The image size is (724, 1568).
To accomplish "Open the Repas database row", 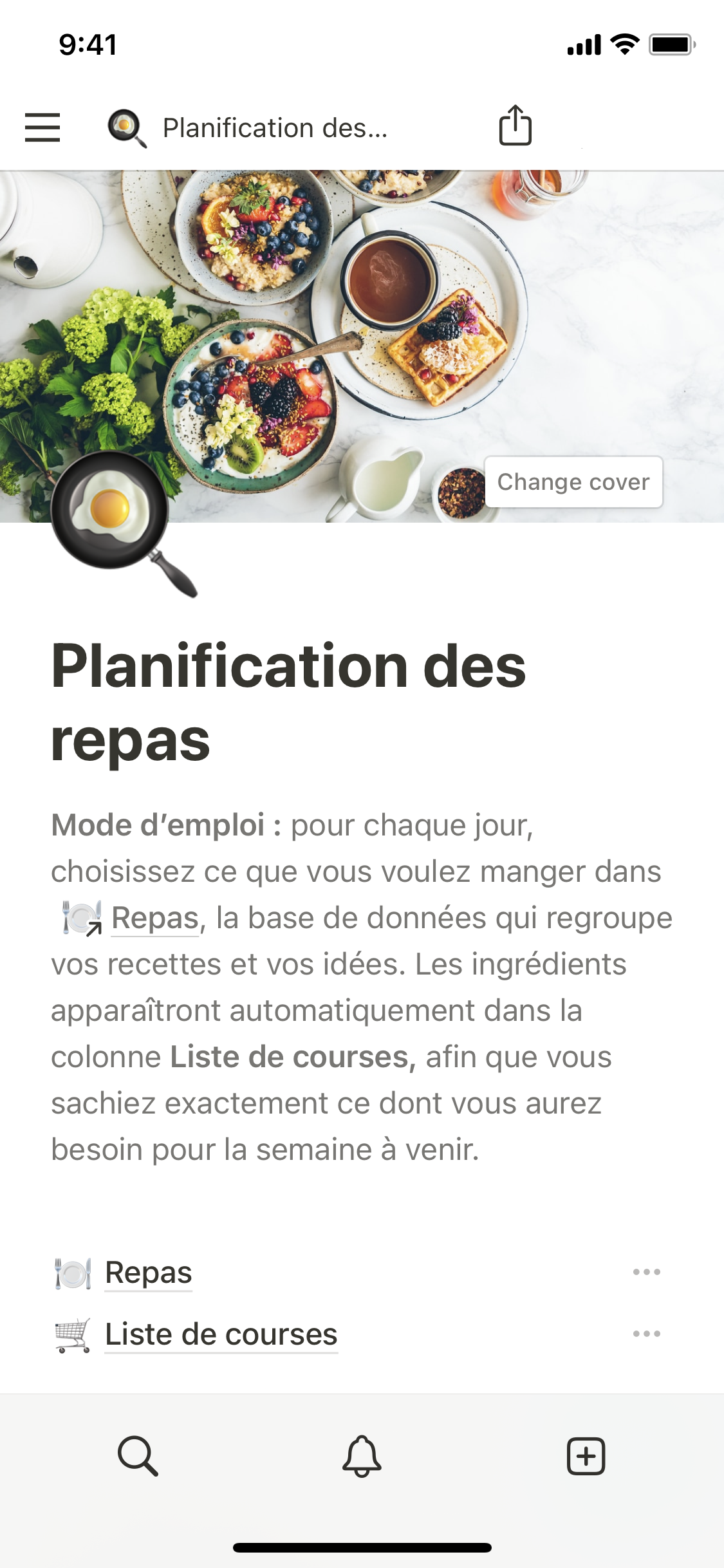I will pos(148,1273).
